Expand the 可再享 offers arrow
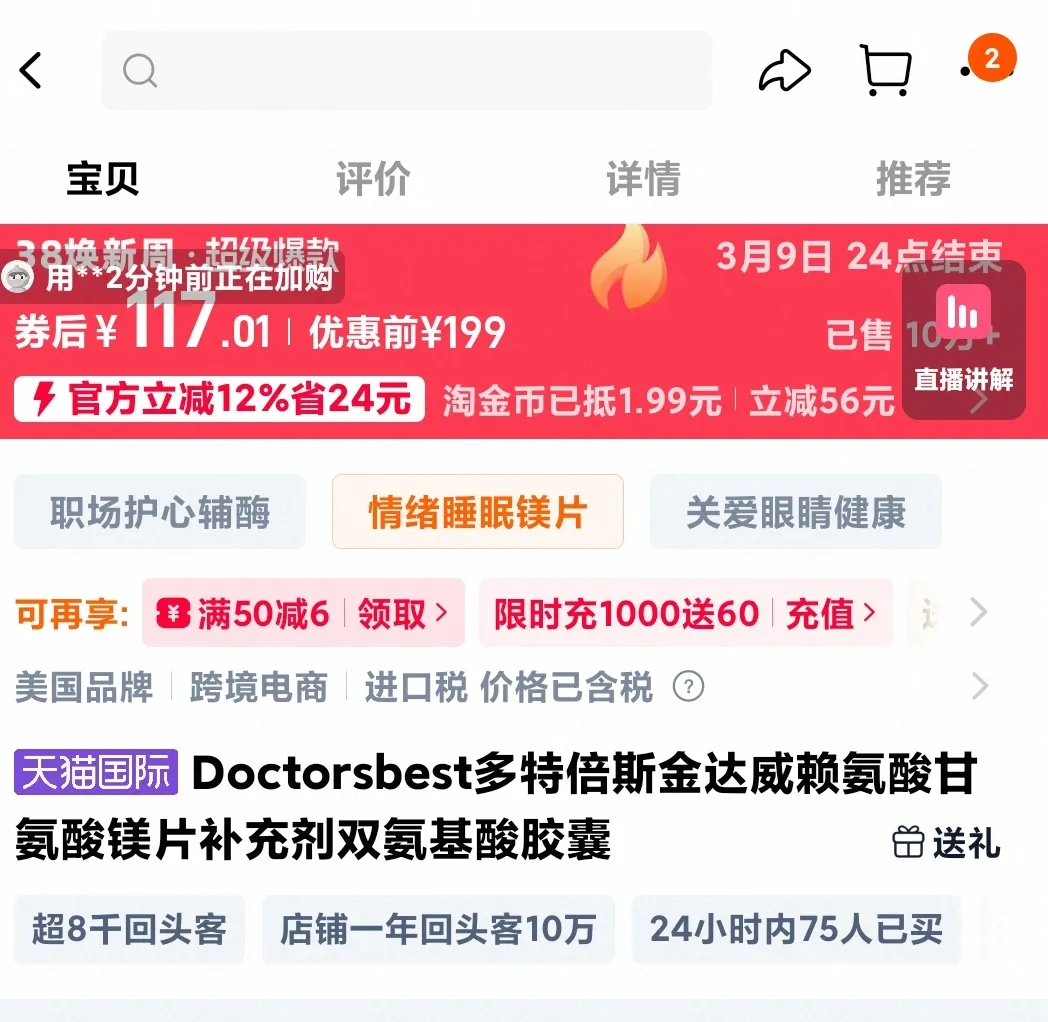 click(x=979, y=612)
